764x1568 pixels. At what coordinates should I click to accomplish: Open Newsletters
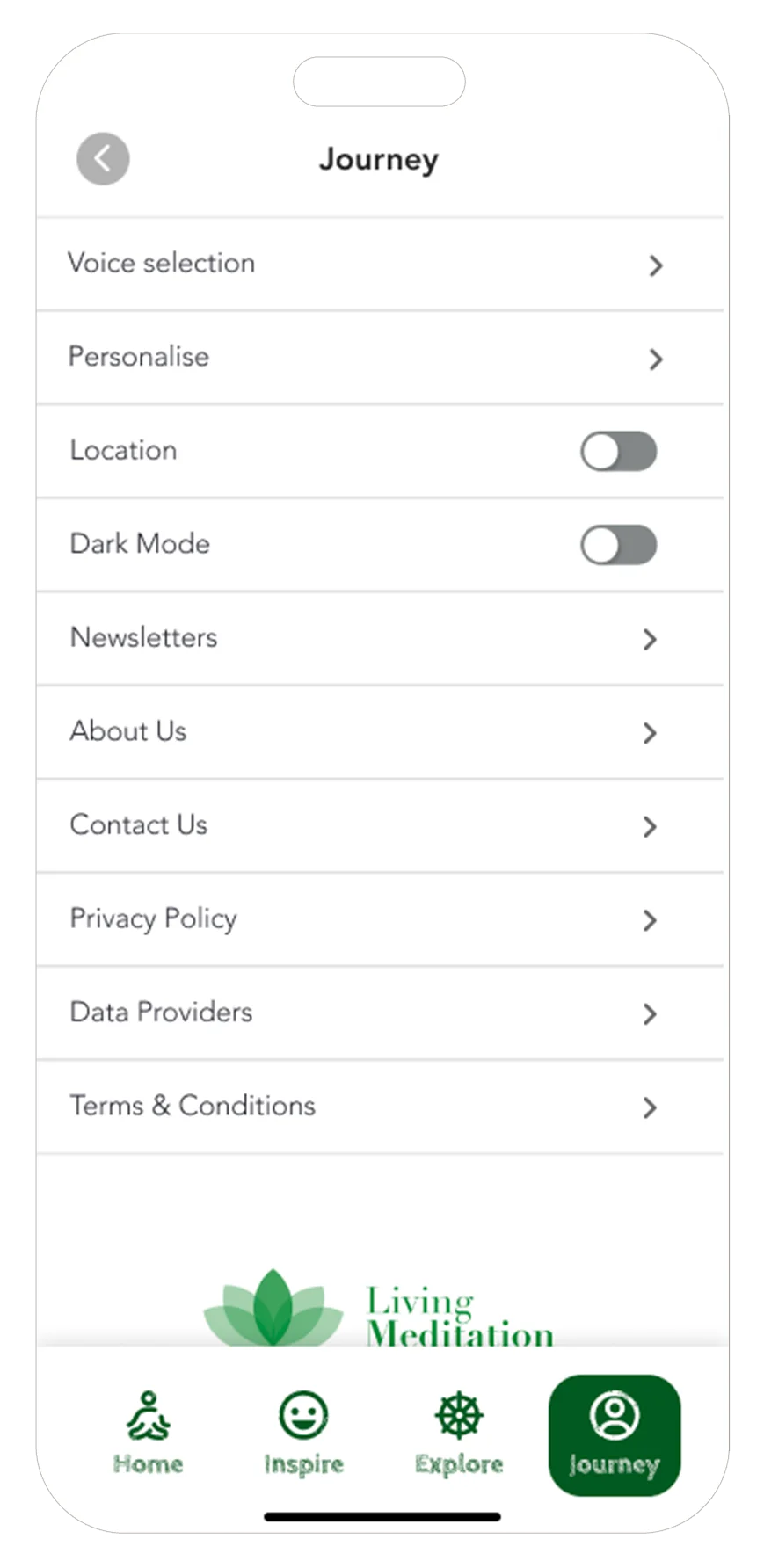point(380,639)
